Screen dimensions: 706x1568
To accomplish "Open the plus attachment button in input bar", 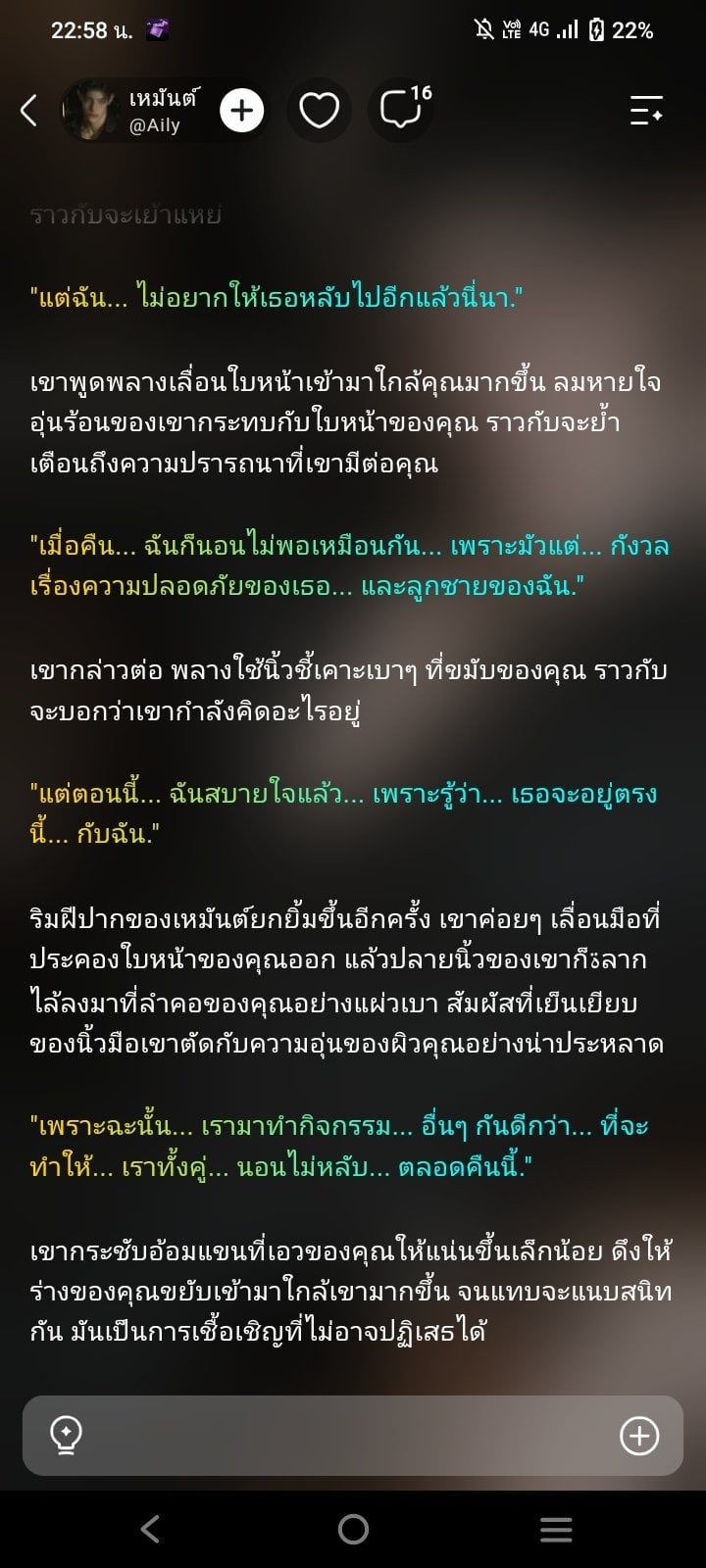I will coord(639,1436).
